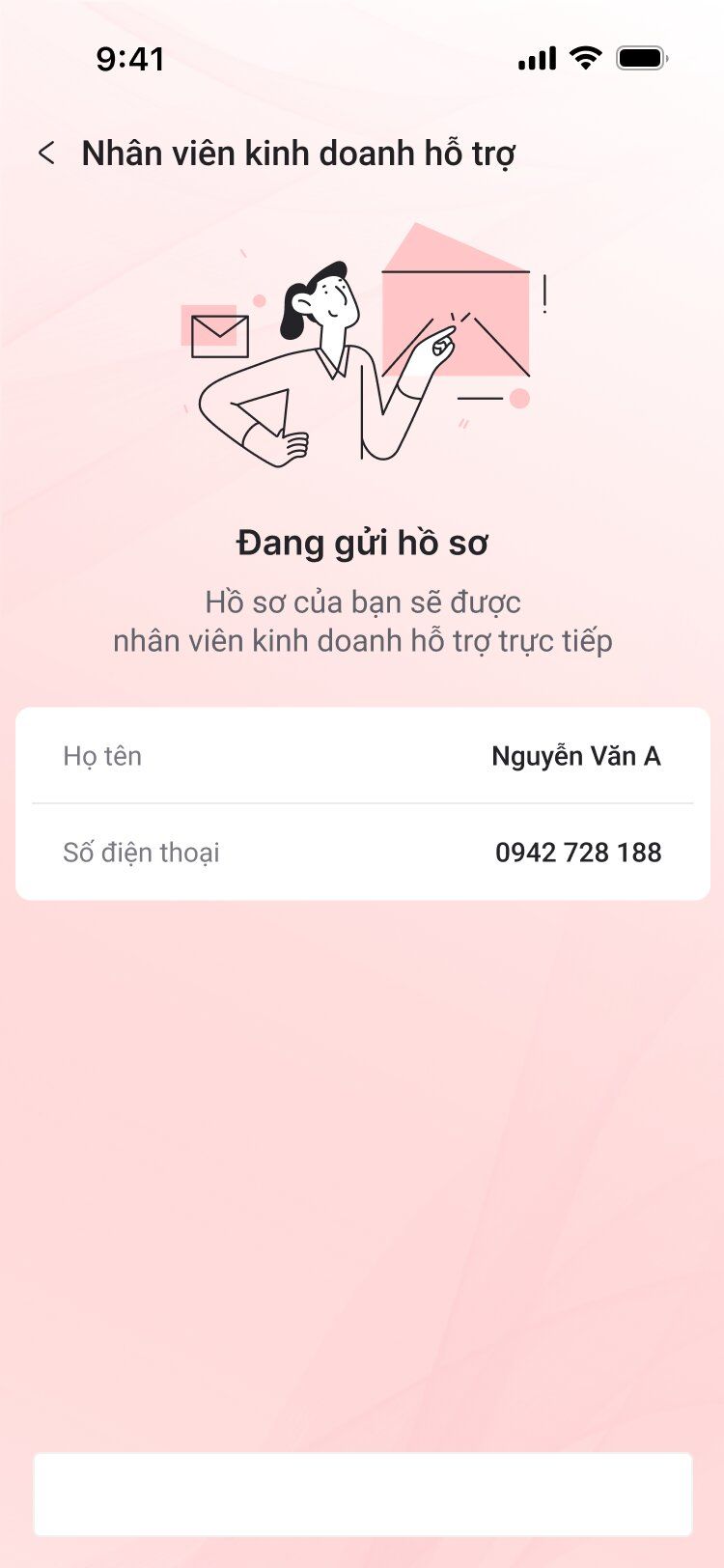724x1568 pixels.
Task: Tap the battery indicator icon
Action: click(642, 58)
